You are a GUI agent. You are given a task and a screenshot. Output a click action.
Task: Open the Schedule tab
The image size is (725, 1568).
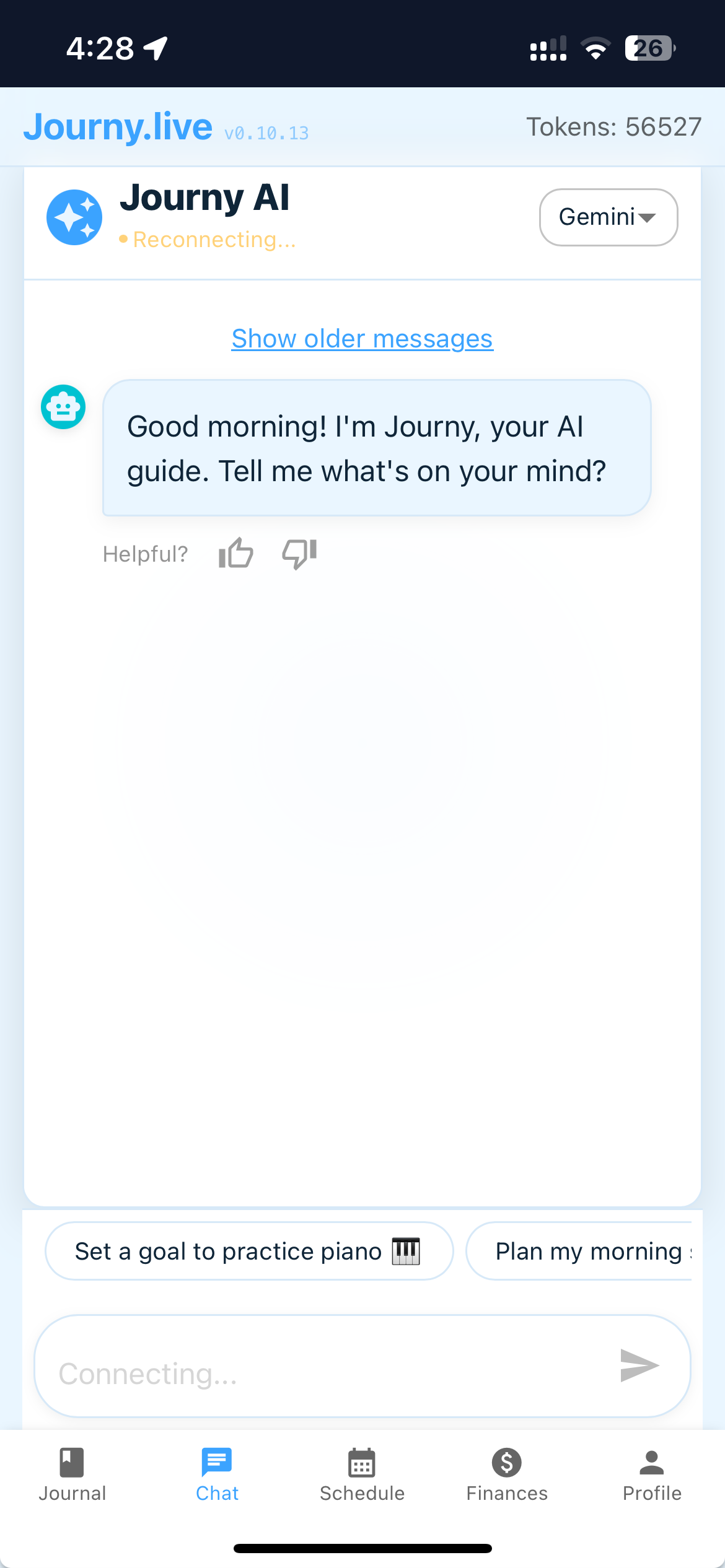[362, 1476]
